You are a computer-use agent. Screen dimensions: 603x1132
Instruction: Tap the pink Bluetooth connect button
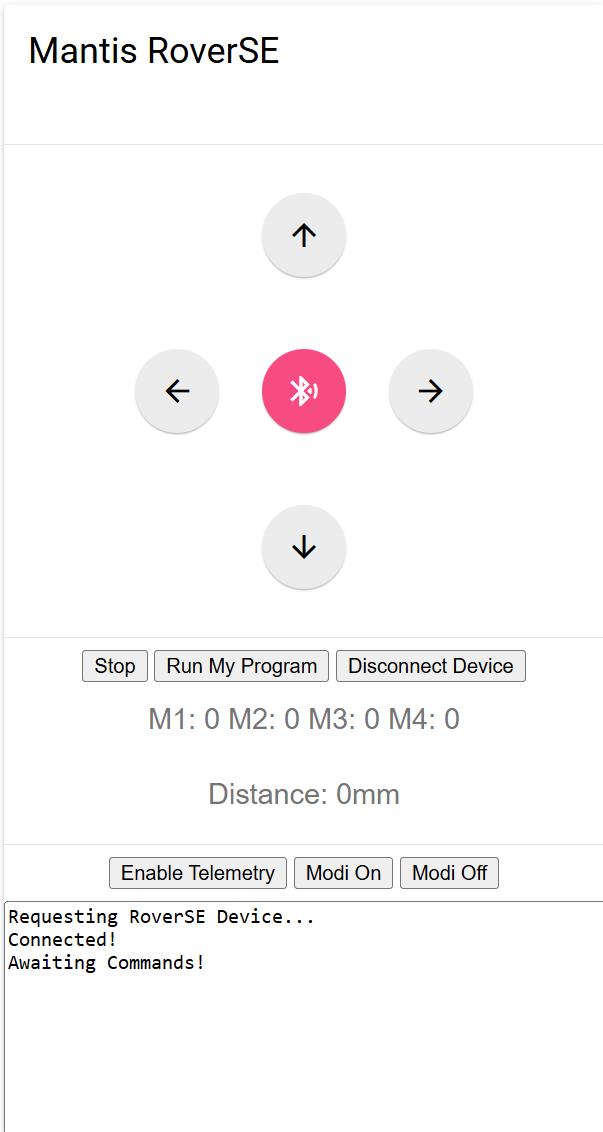304,391
